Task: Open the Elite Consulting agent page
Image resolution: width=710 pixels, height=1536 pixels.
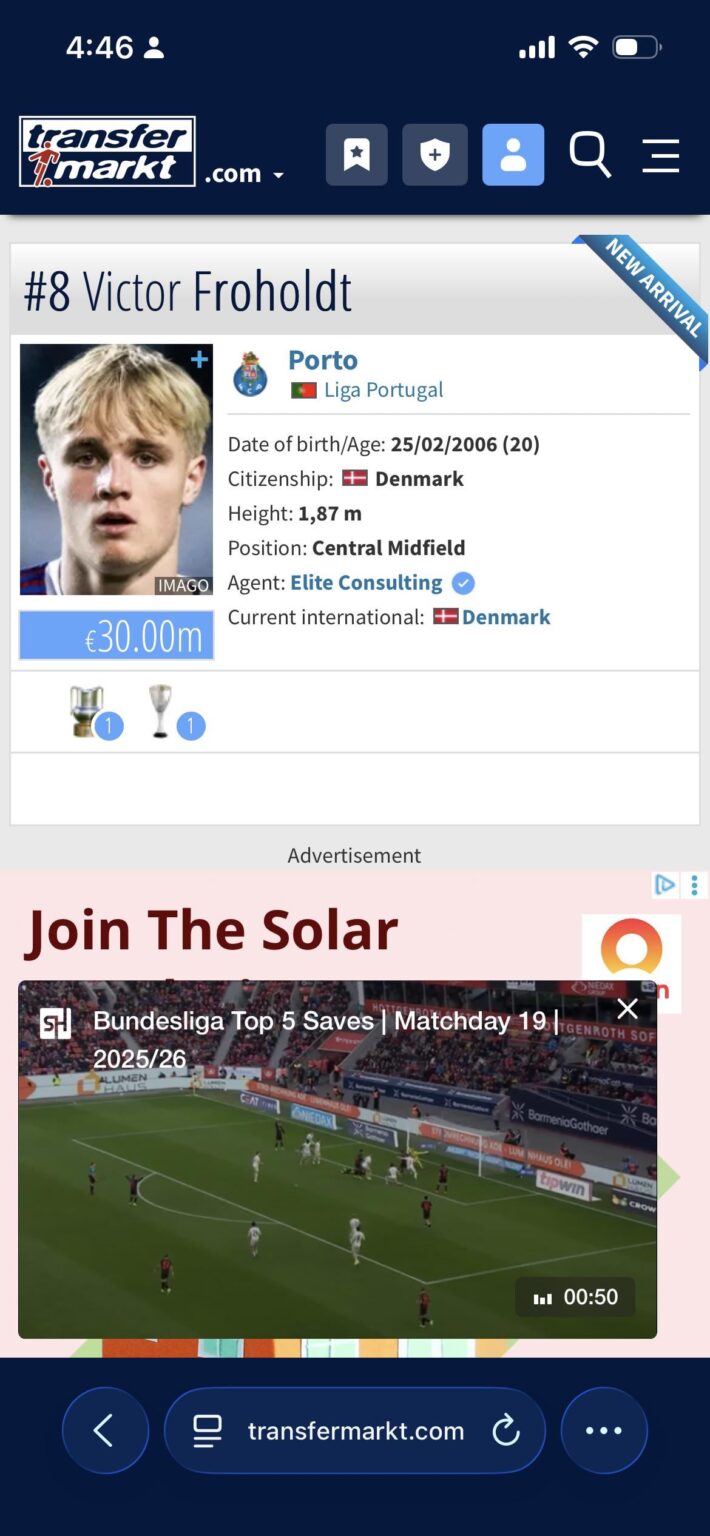Action: (x=366, y=583)
